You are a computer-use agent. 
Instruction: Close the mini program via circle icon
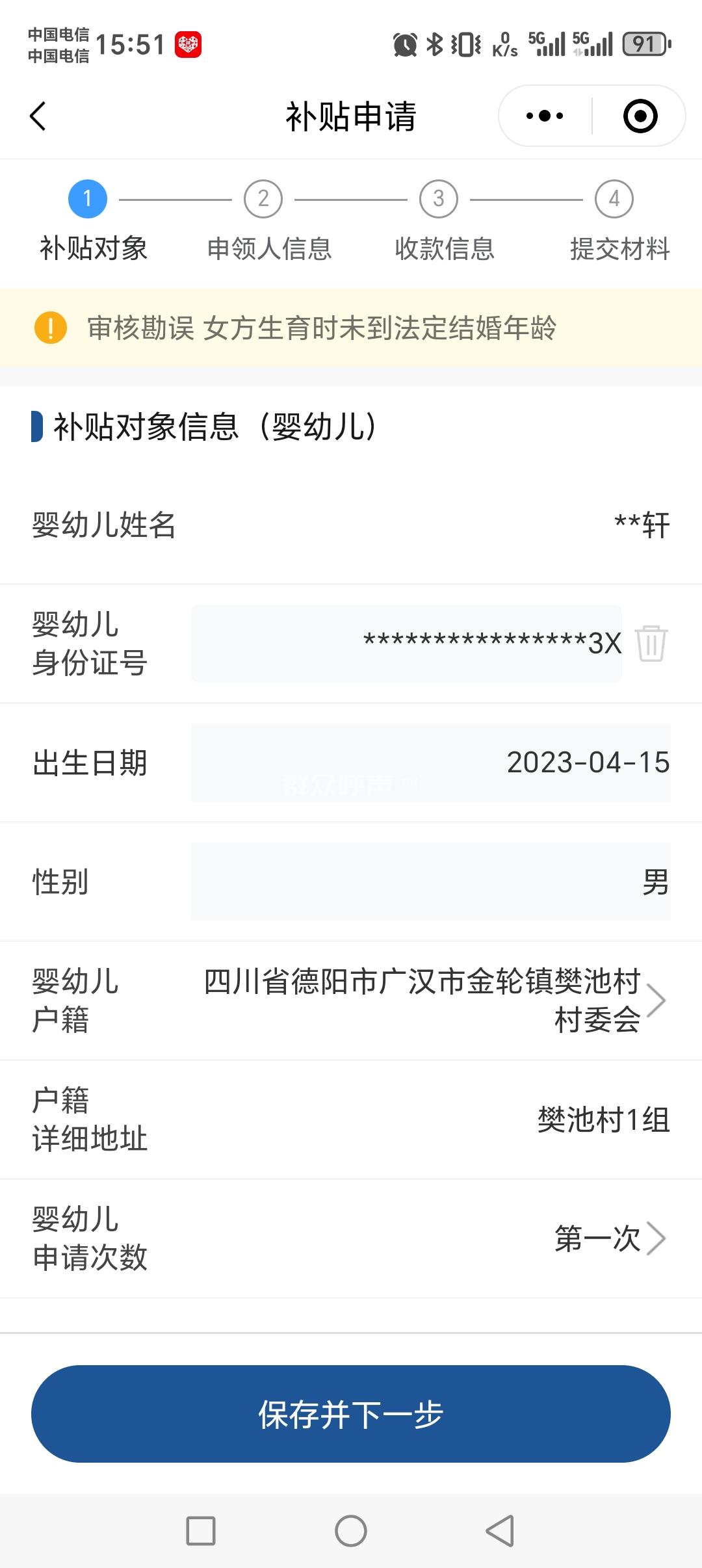640,116
